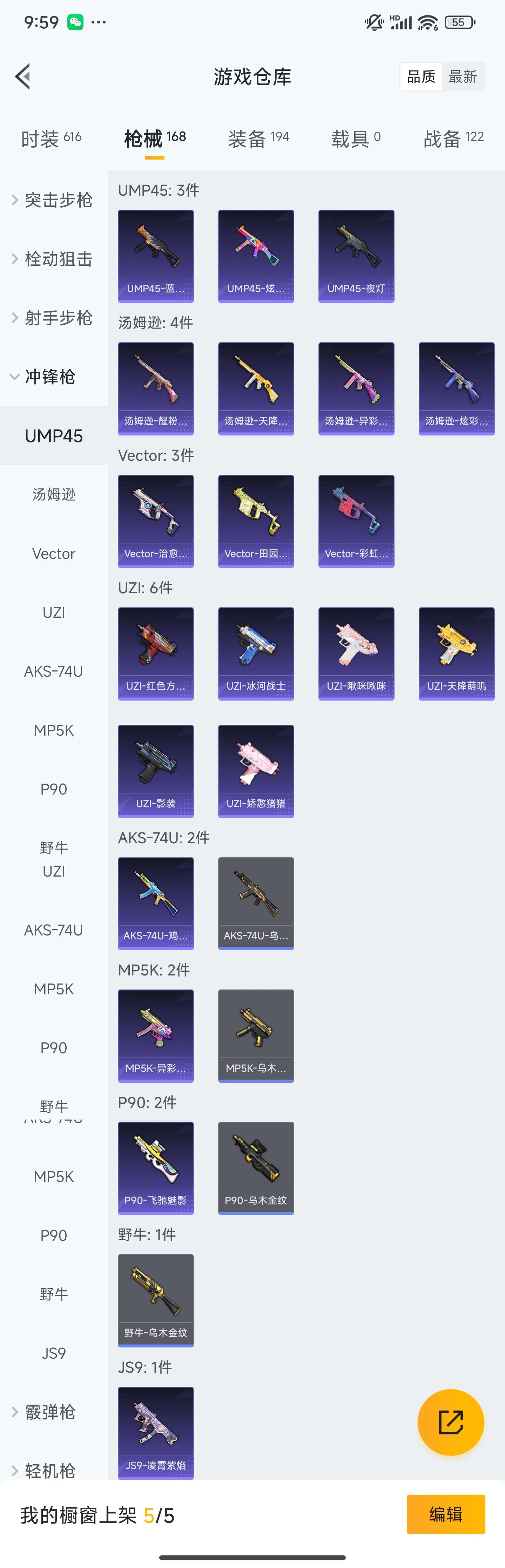
Task: View the 野牛-乌木金纹 skin
Action: (155, 1300)
